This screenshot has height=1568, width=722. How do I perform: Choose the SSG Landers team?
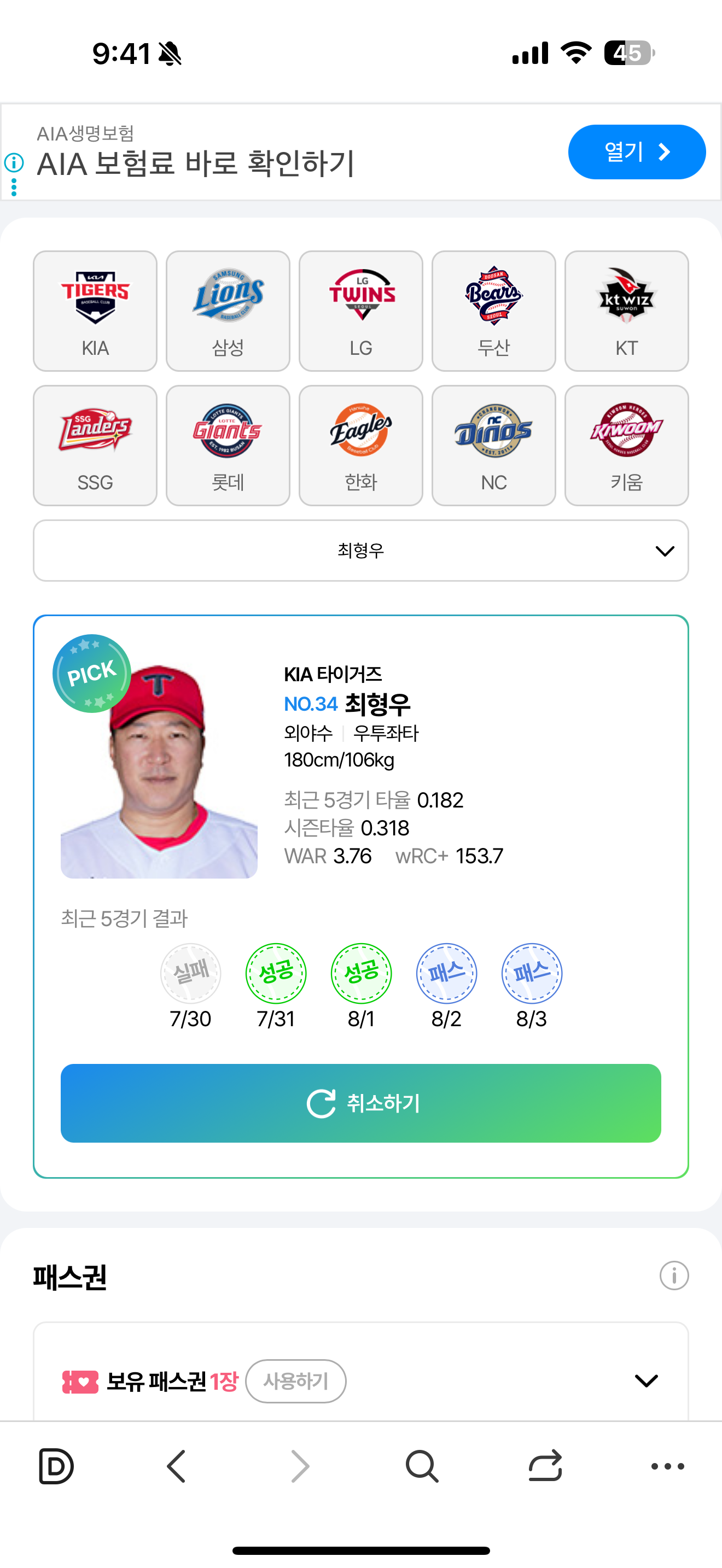pyautogui.click(x=95, y=446)
